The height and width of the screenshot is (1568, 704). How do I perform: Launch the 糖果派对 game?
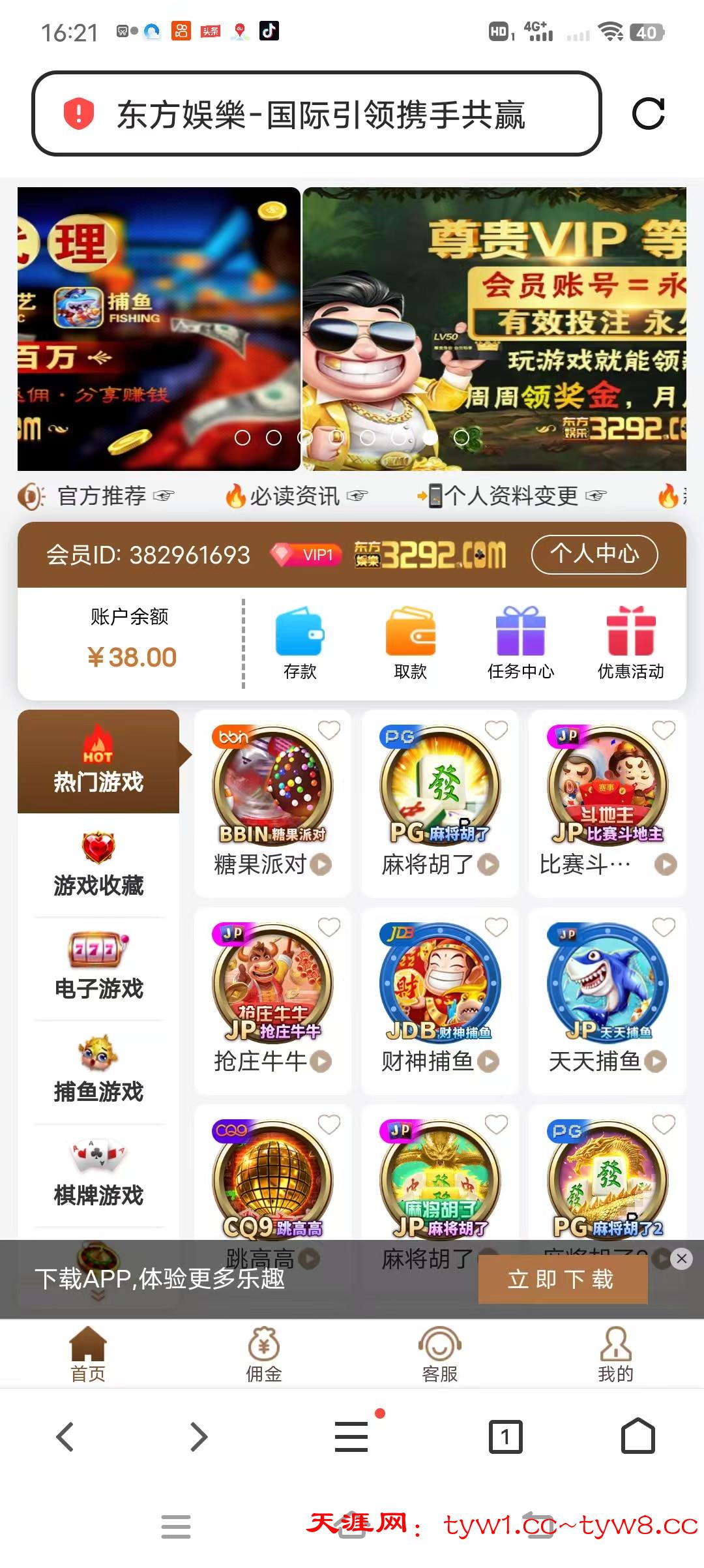(272, 802)
